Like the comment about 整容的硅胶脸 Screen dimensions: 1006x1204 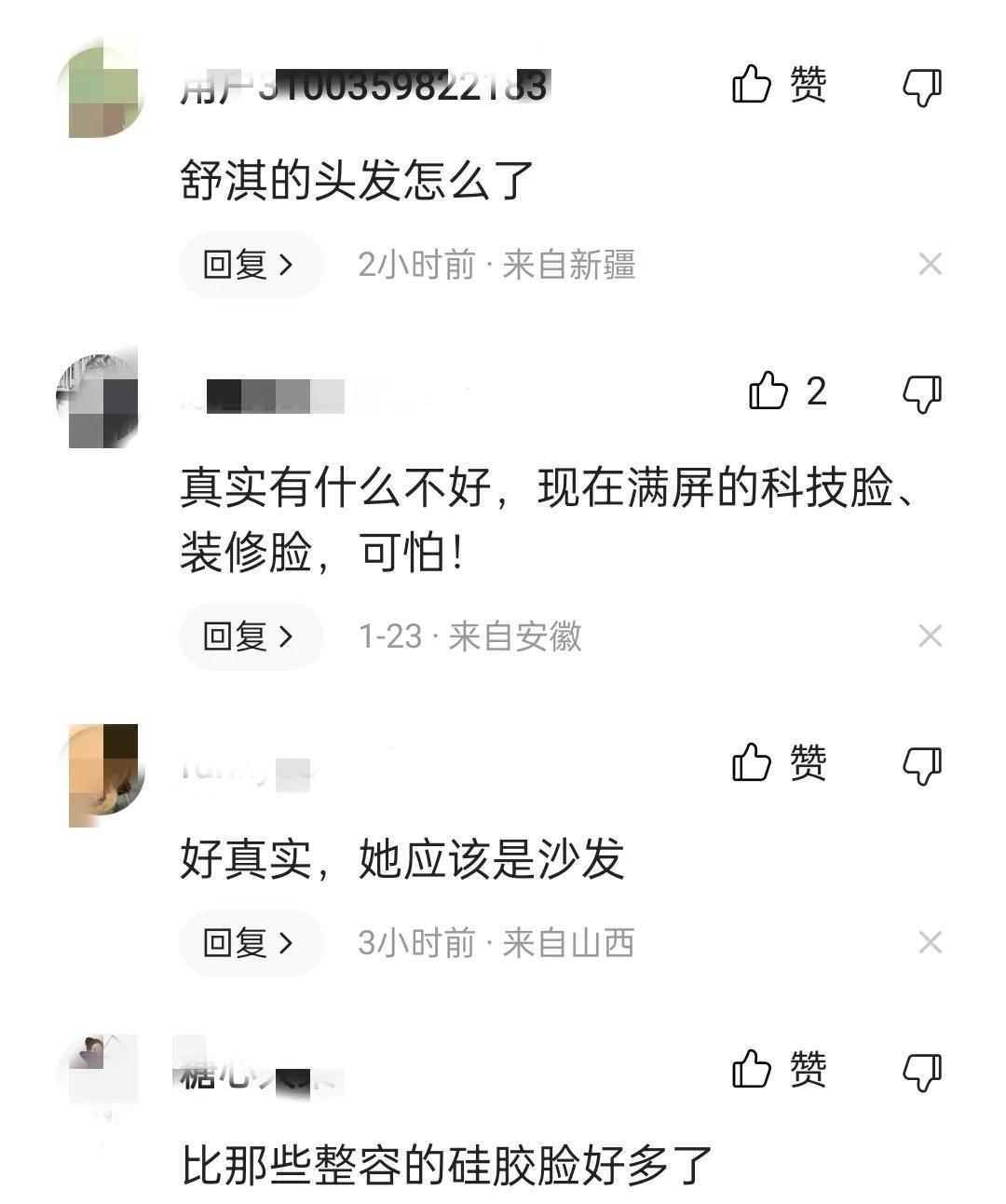[753, 1070]
